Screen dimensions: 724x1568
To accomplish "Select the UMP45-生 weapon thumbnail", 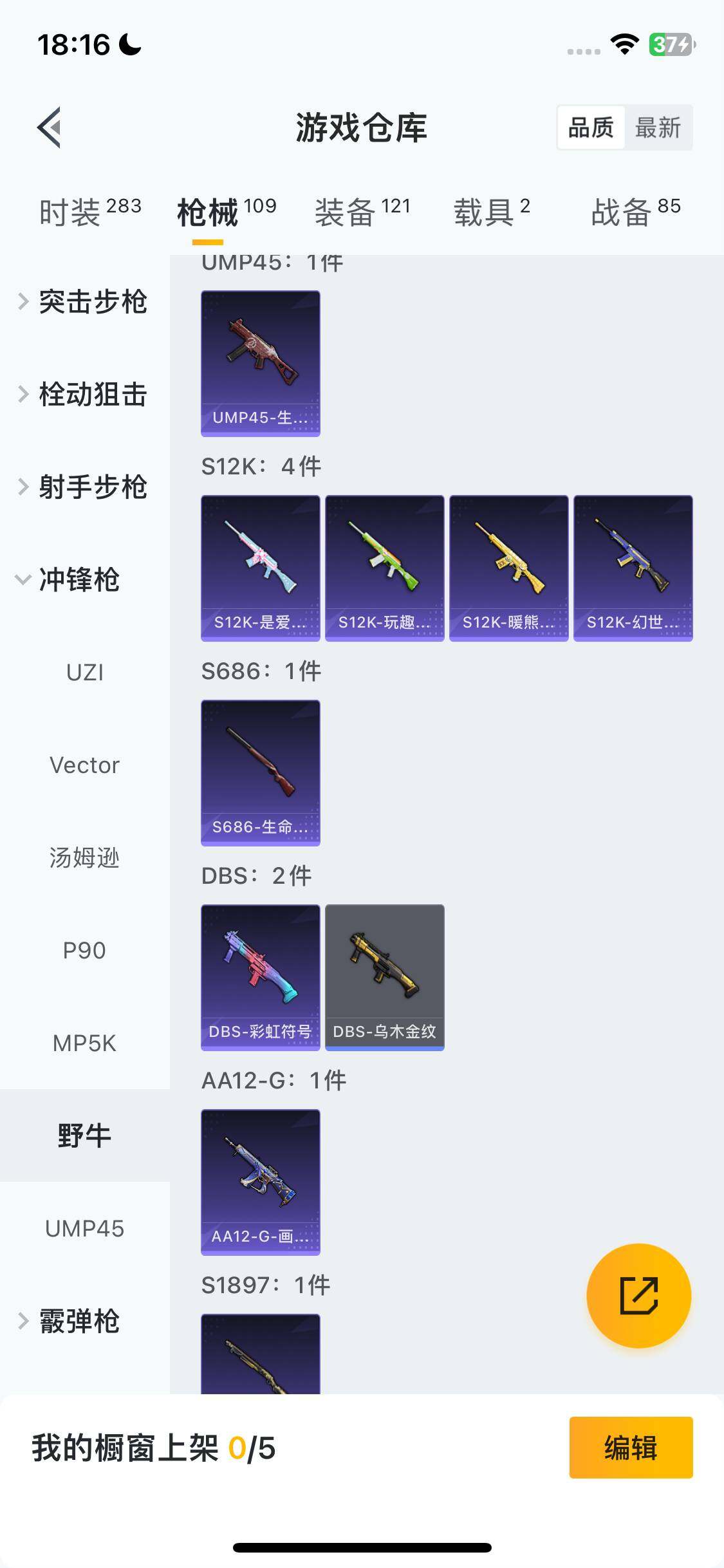I will tap(260, 364).
